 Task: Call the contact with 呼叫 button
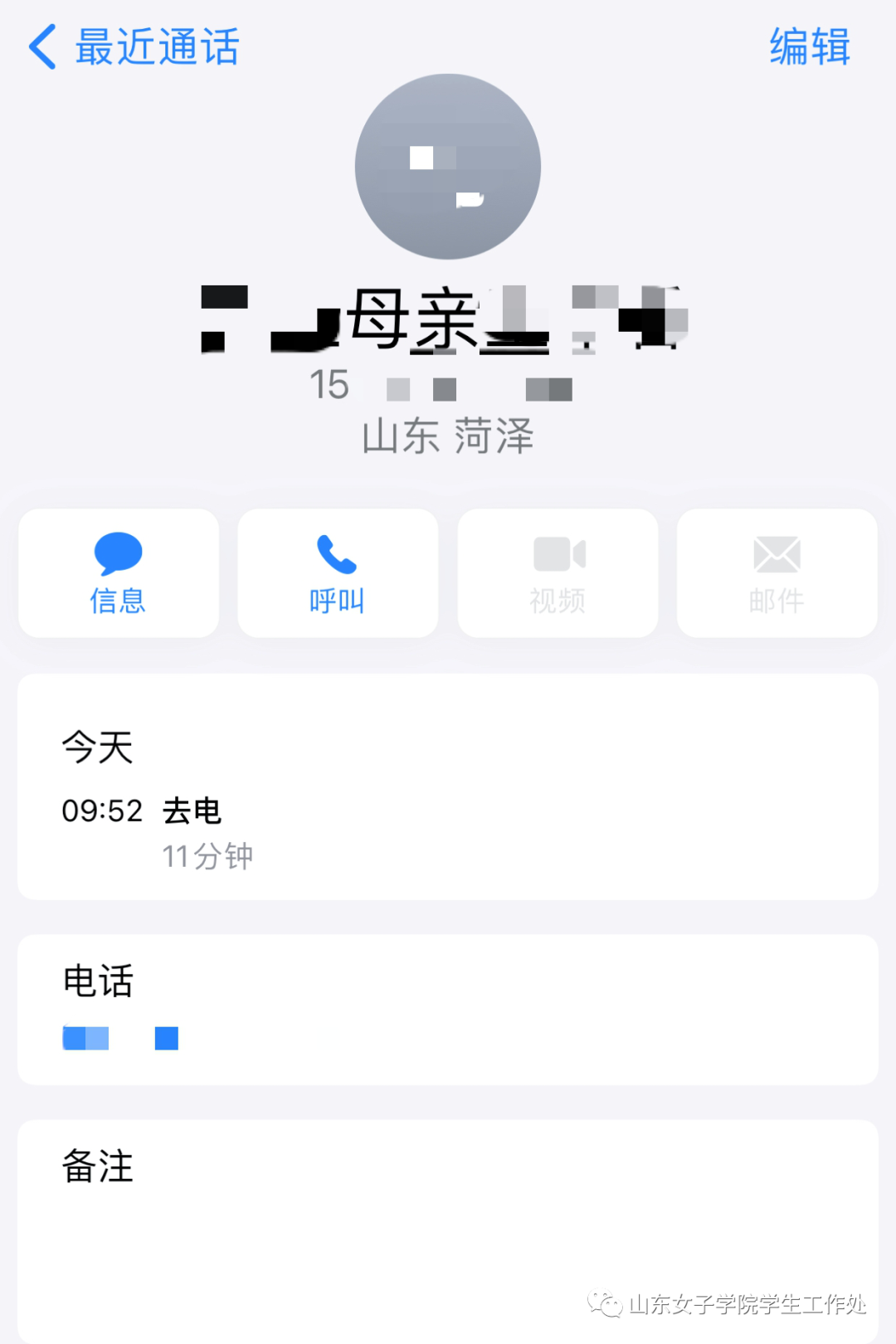pos(338,573)
